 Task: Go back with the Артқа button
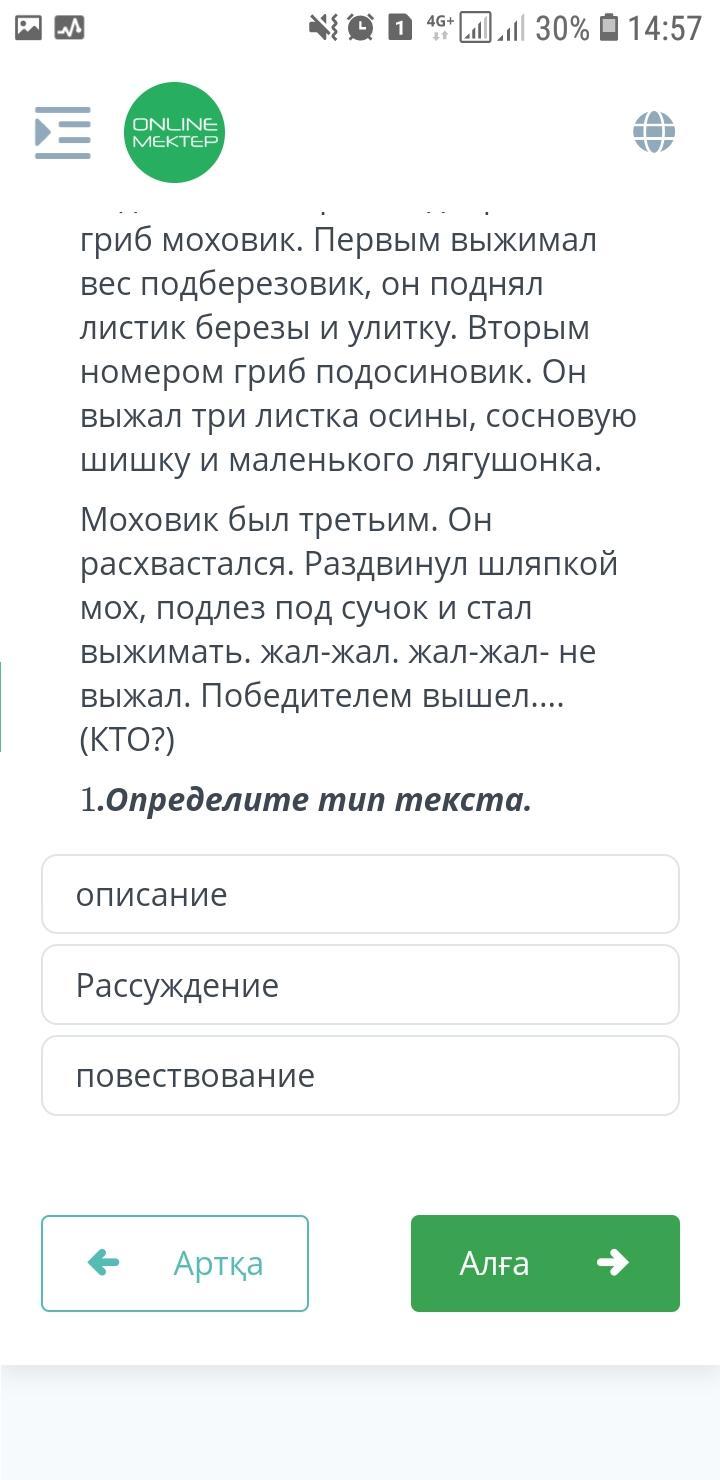click(175, 1263)
